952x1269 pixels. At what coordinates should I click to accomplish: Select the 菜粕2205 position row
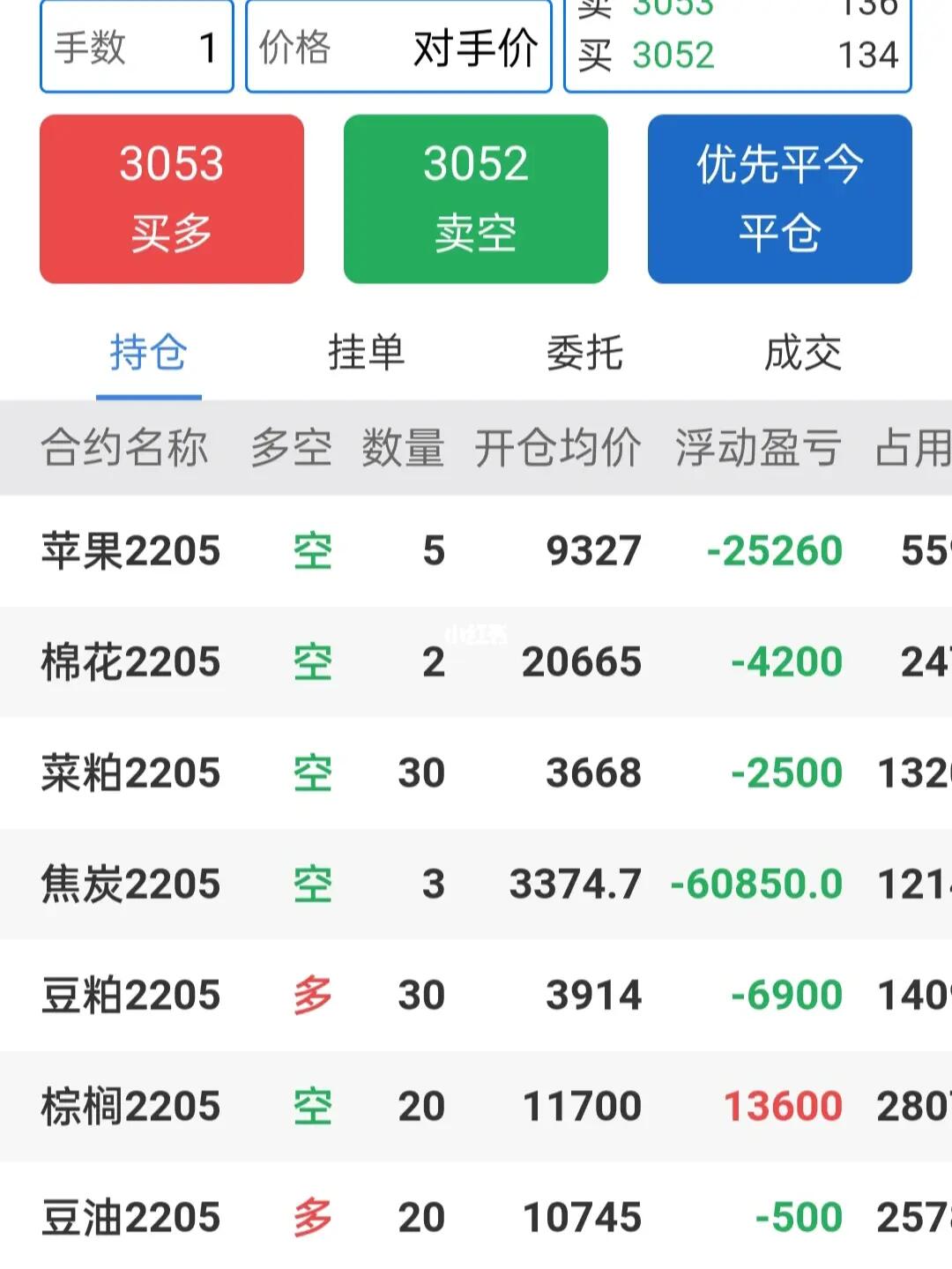[476, 773]
